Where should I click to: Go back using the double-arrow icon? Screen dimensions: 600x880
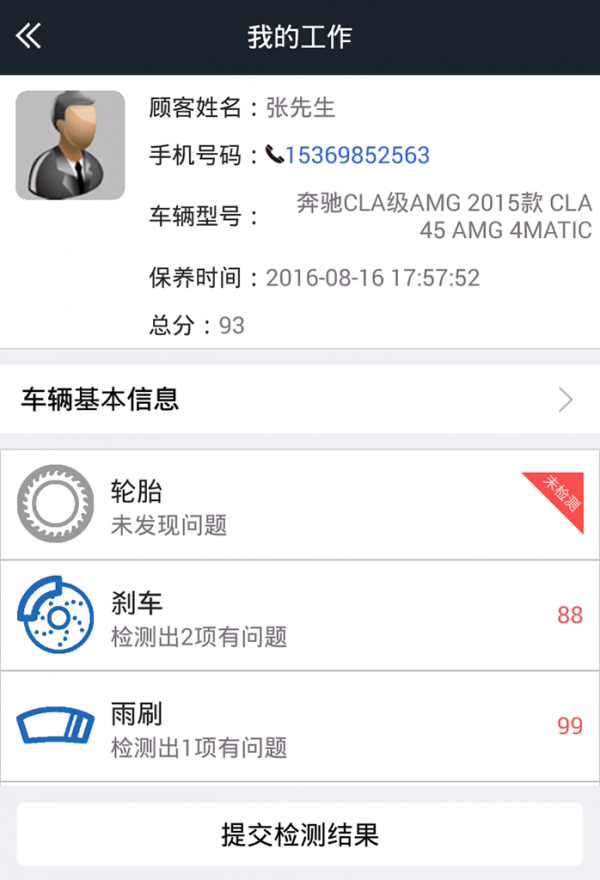[29, 37]
